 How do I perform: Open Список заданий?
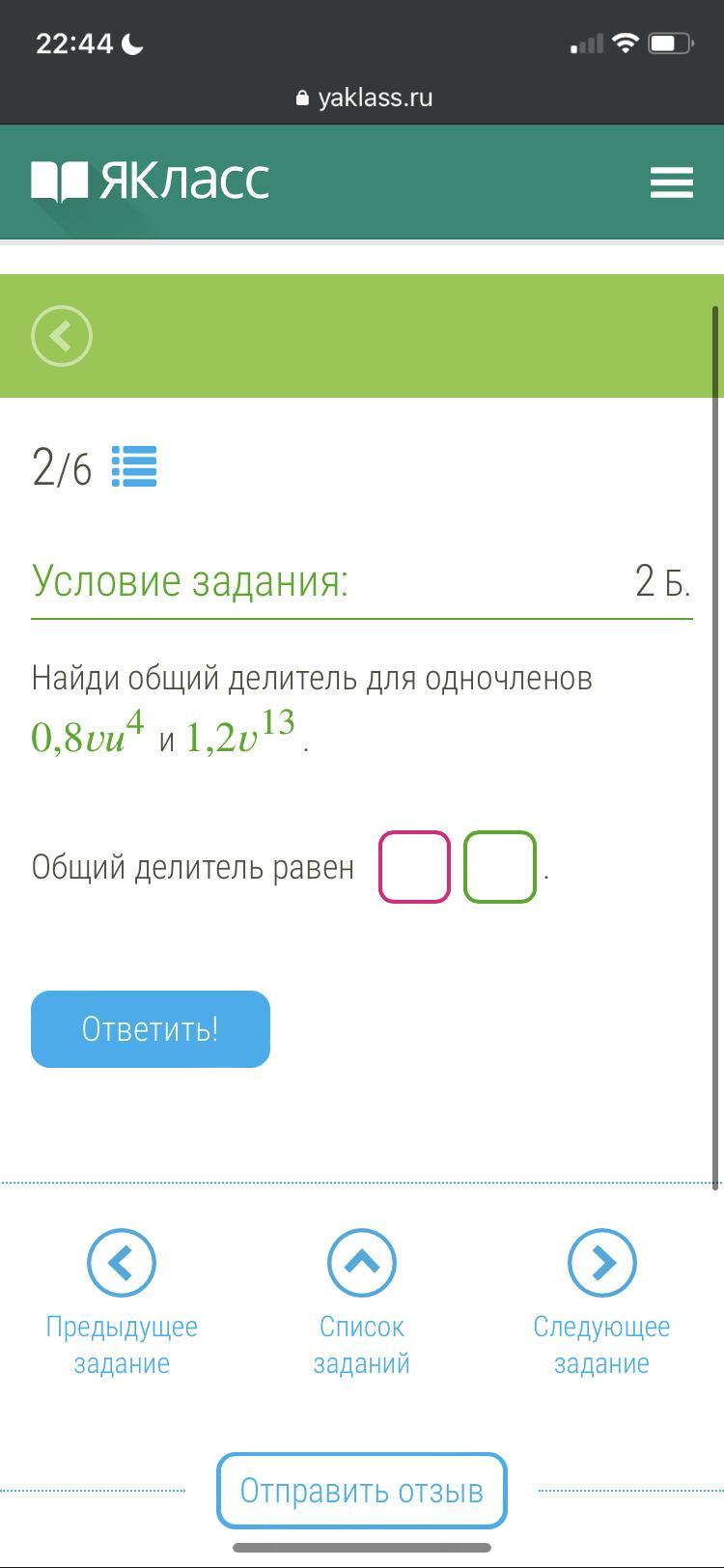click(x=362, y=1302)
